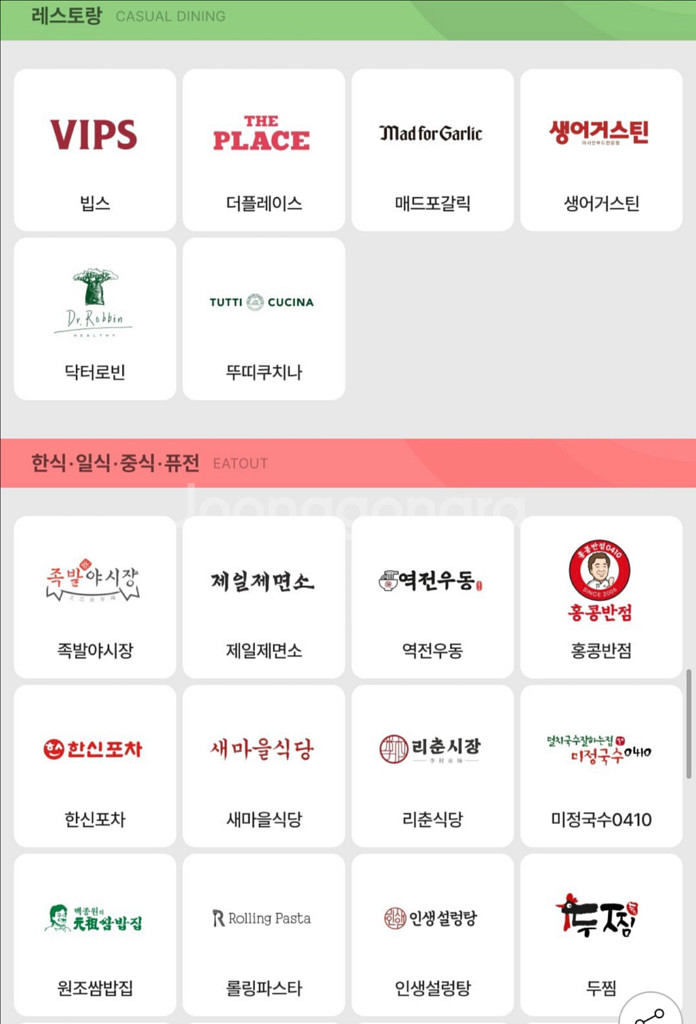Open the 족발야시장 brand tile
This screenshot has width=696, height=1024.
95,597
